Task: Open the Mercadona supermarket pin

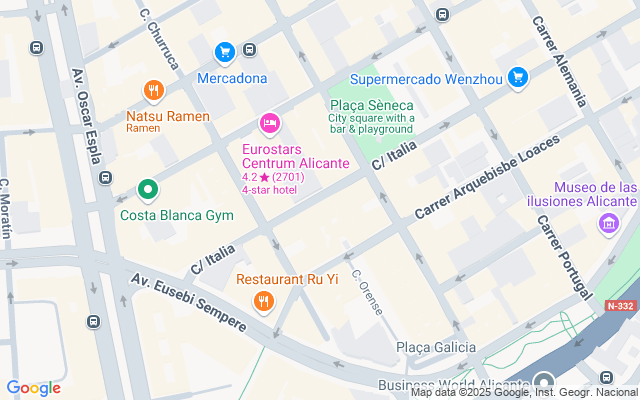Action: [x=225, y=53]
